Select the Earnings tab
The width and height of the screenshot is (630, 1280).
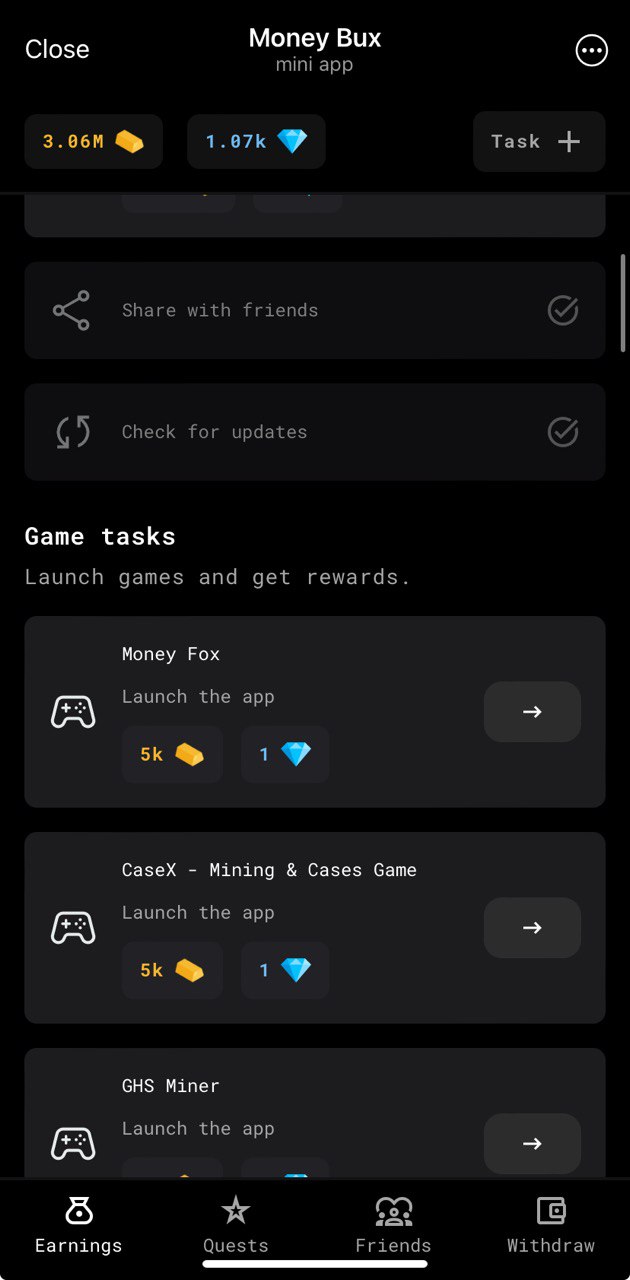click(79, 1225)
